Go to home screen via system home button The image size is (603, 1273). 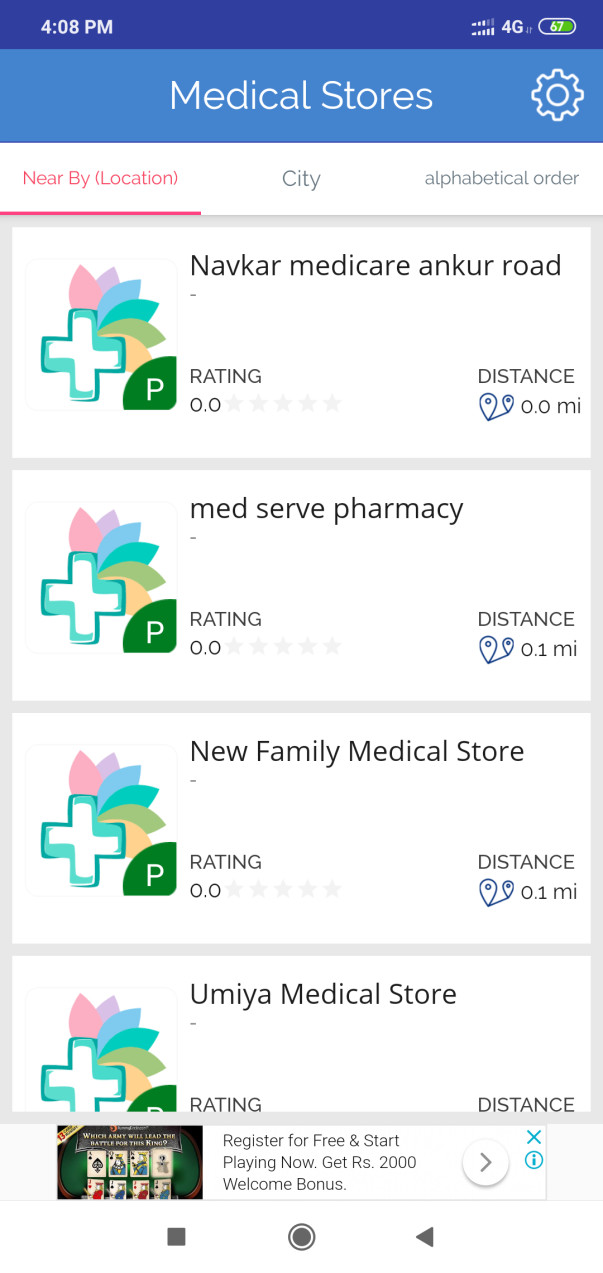tap(301, 1237)
